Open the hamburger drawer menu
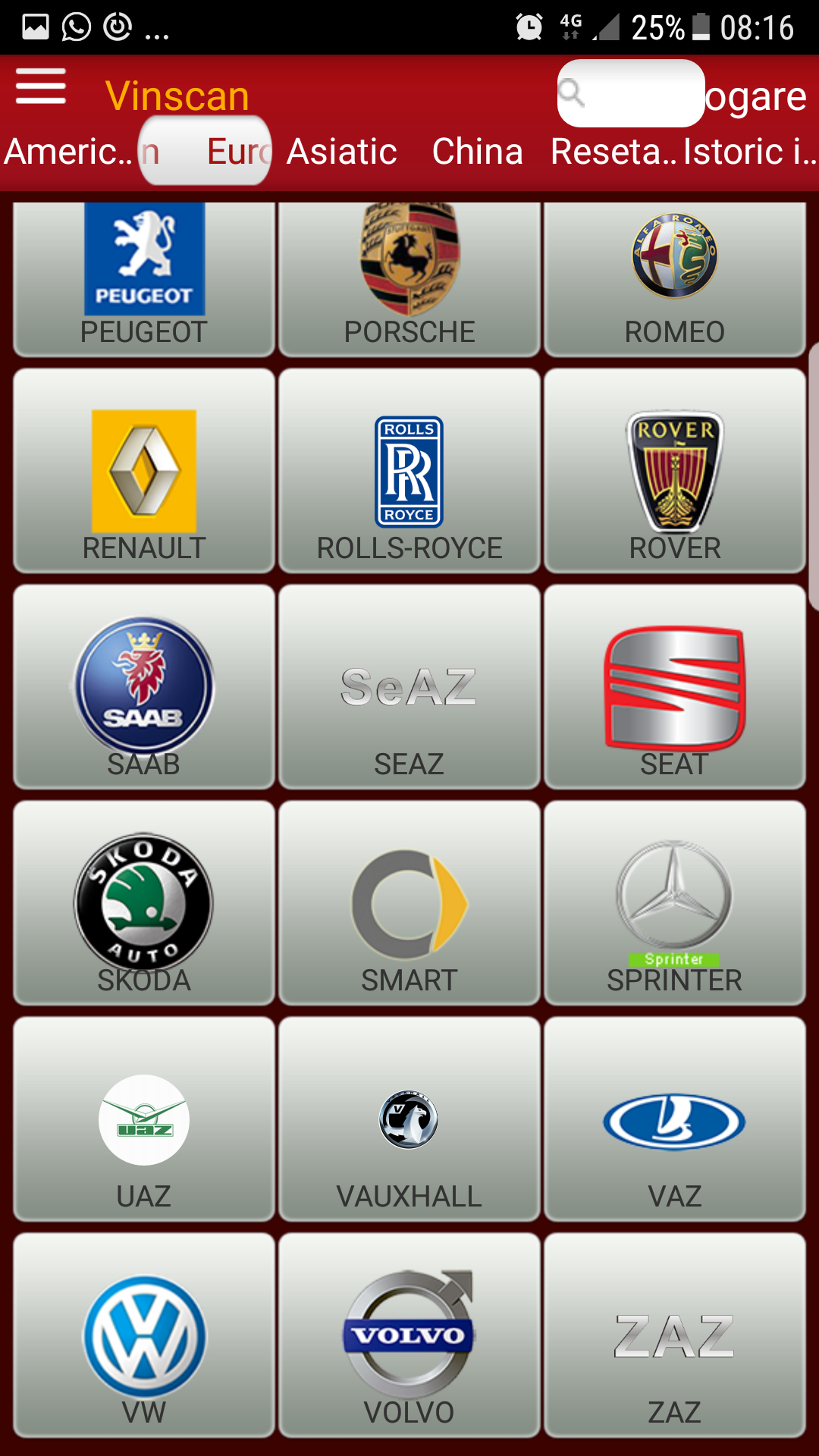The image size is (819, 1456). pyautogui.click(x=41, y=87)
